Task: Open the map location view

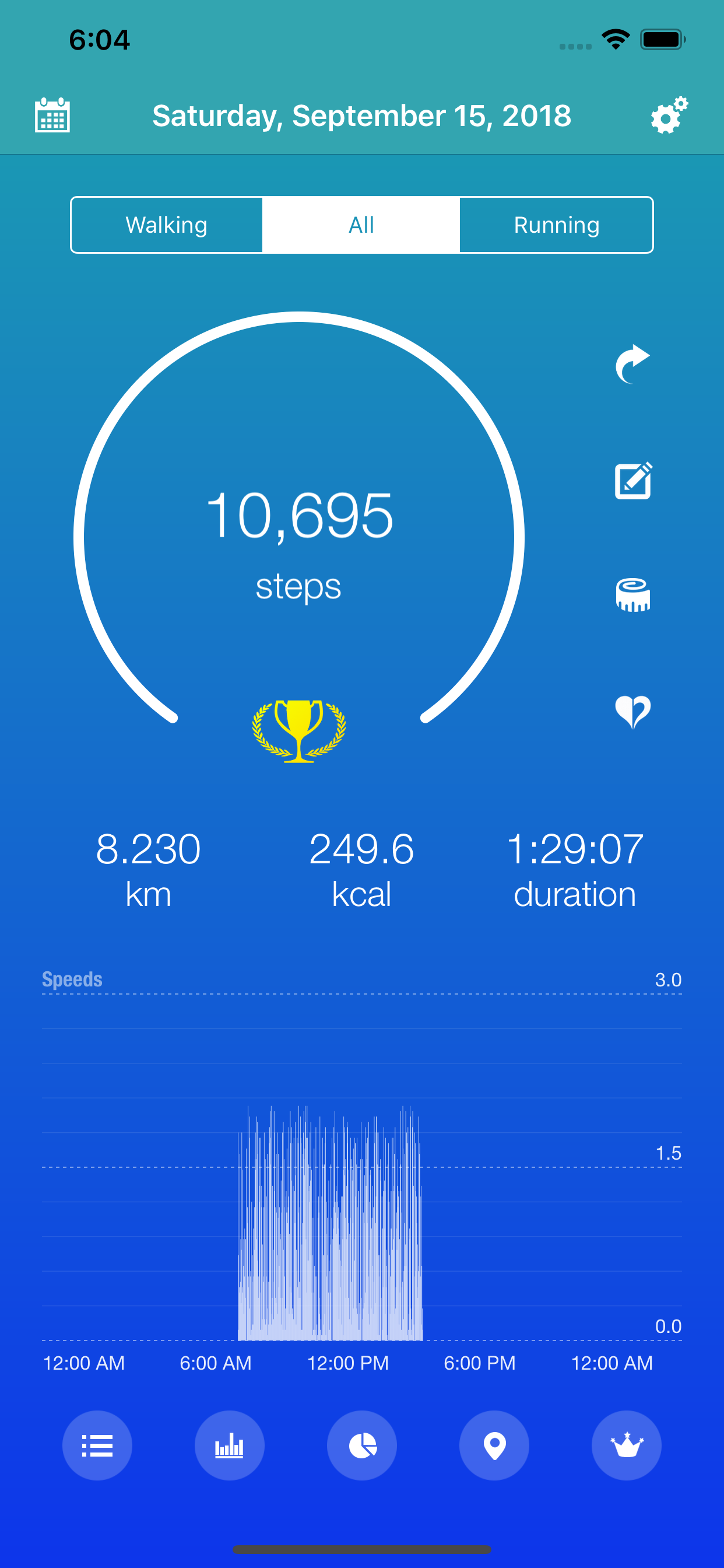Action: [x=494, y=1445]
